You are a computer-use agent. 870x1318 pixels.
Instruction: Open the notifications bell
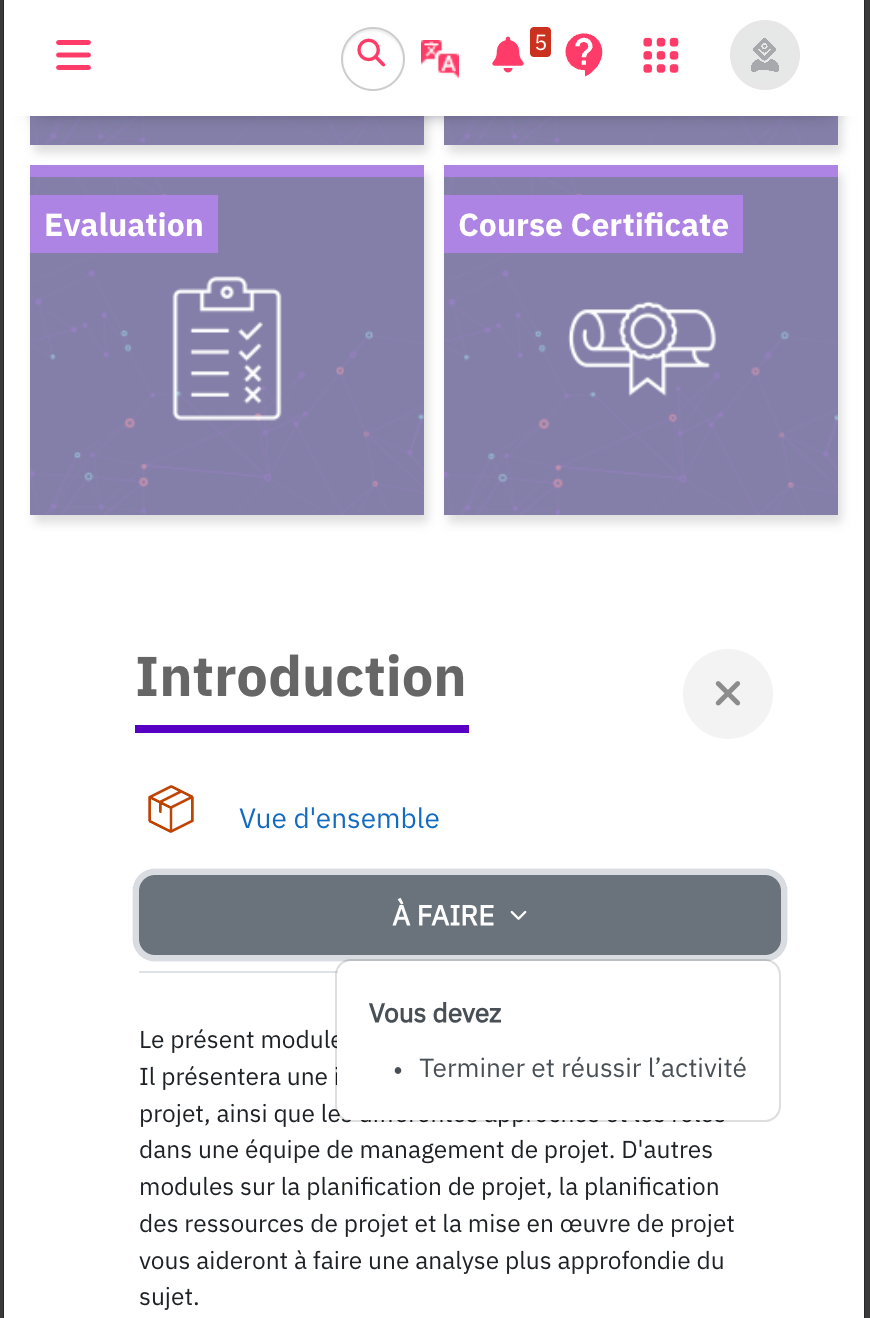tap(509, 55)
